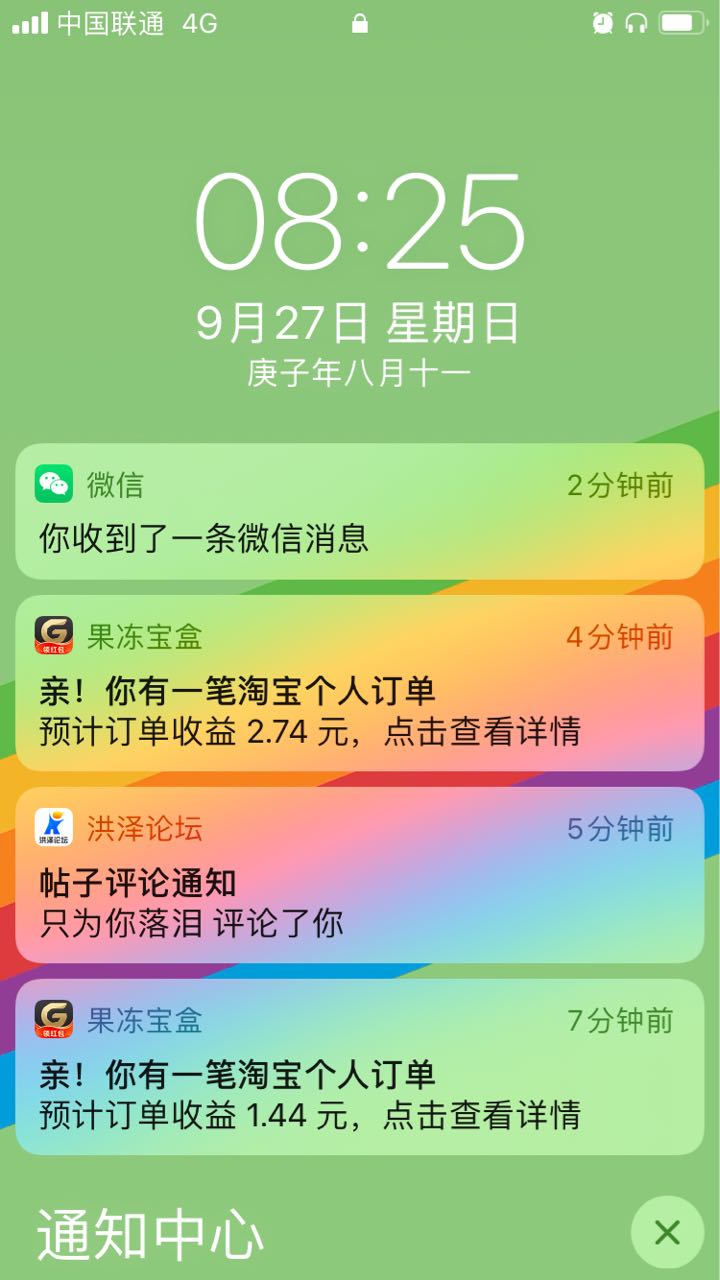Open the 微信 message notification
720x1280 pixels.
click(360, 511)
